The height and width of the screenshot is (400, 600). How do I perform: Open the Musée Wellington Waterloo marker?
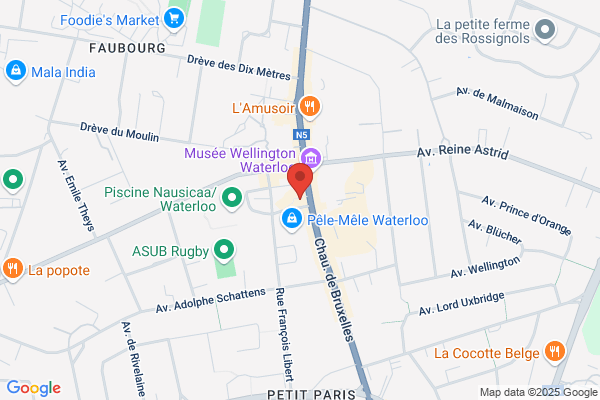click(x=311, y=158)
